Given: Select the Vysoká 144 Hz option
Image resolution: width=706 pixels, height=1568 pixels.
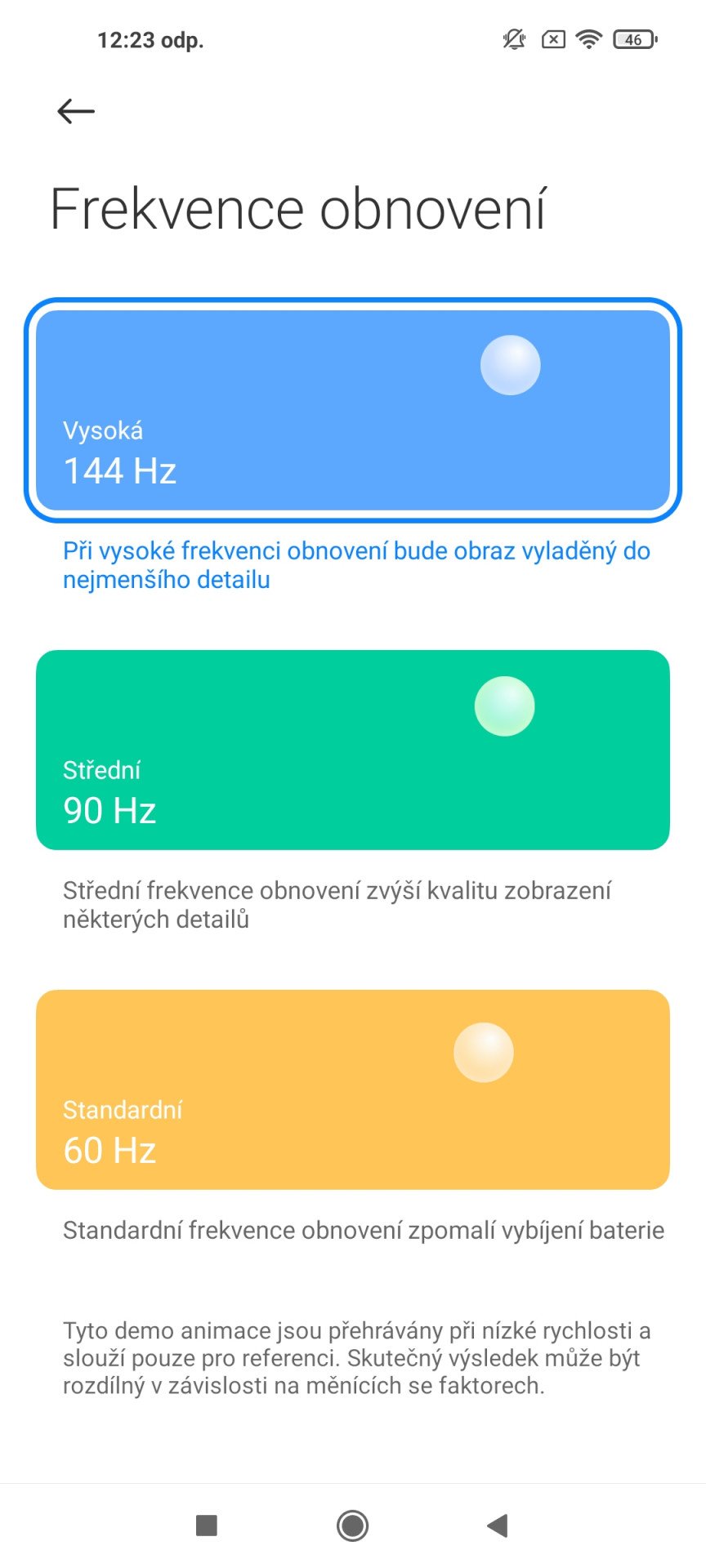Looking at the screenshot, I should [x=353, y=410].
